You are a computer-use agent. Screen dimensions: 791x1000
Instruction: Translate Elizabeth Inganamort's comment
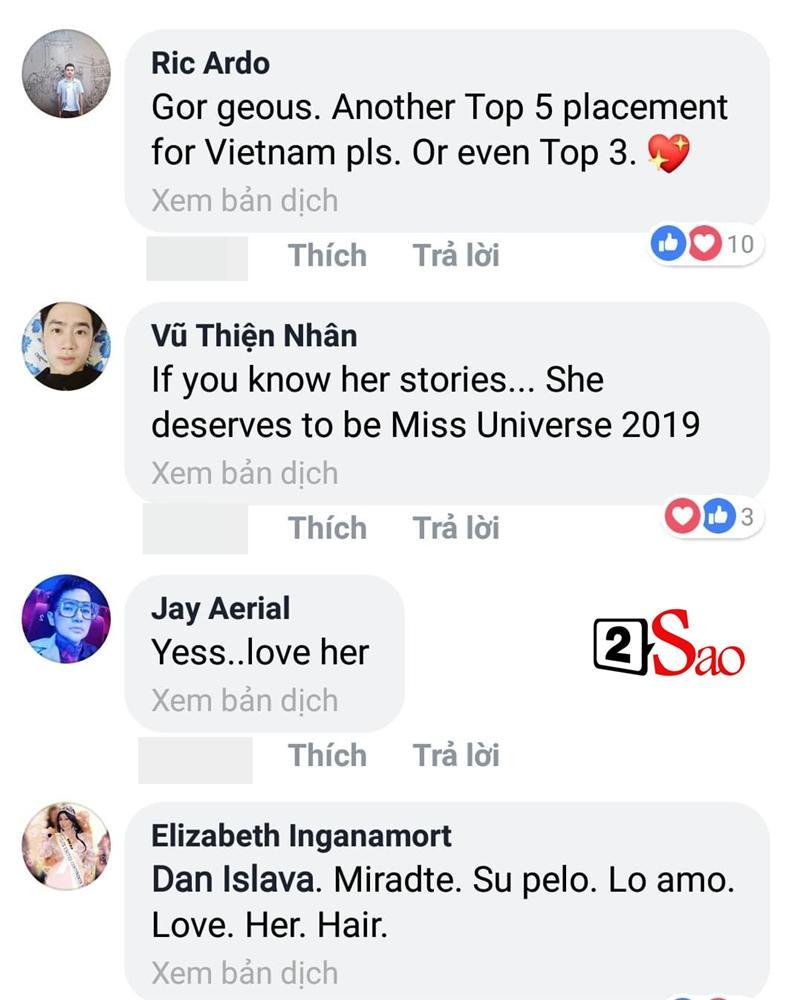click(x=244, y=972)
